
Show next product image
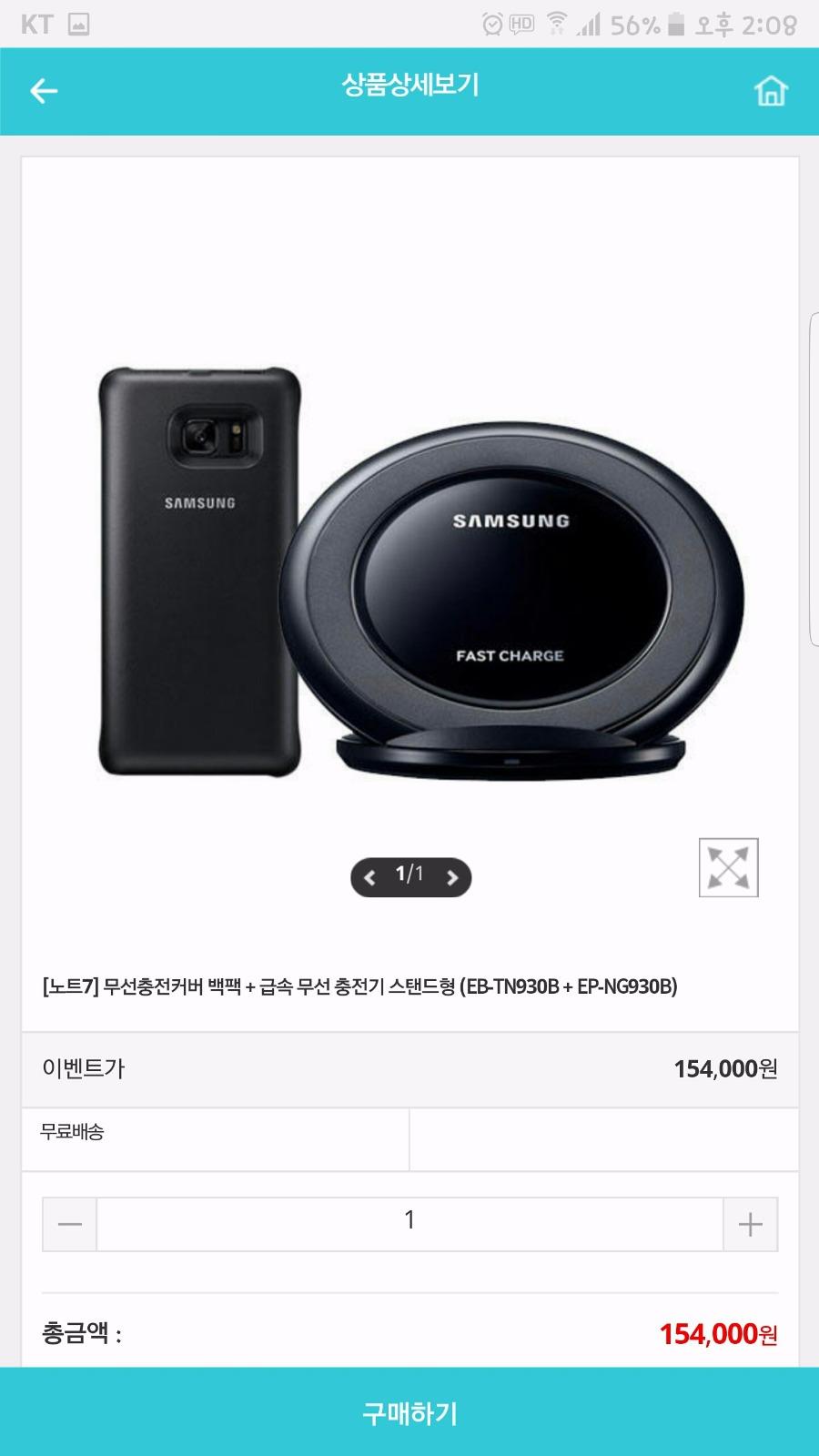pos(452,878)
